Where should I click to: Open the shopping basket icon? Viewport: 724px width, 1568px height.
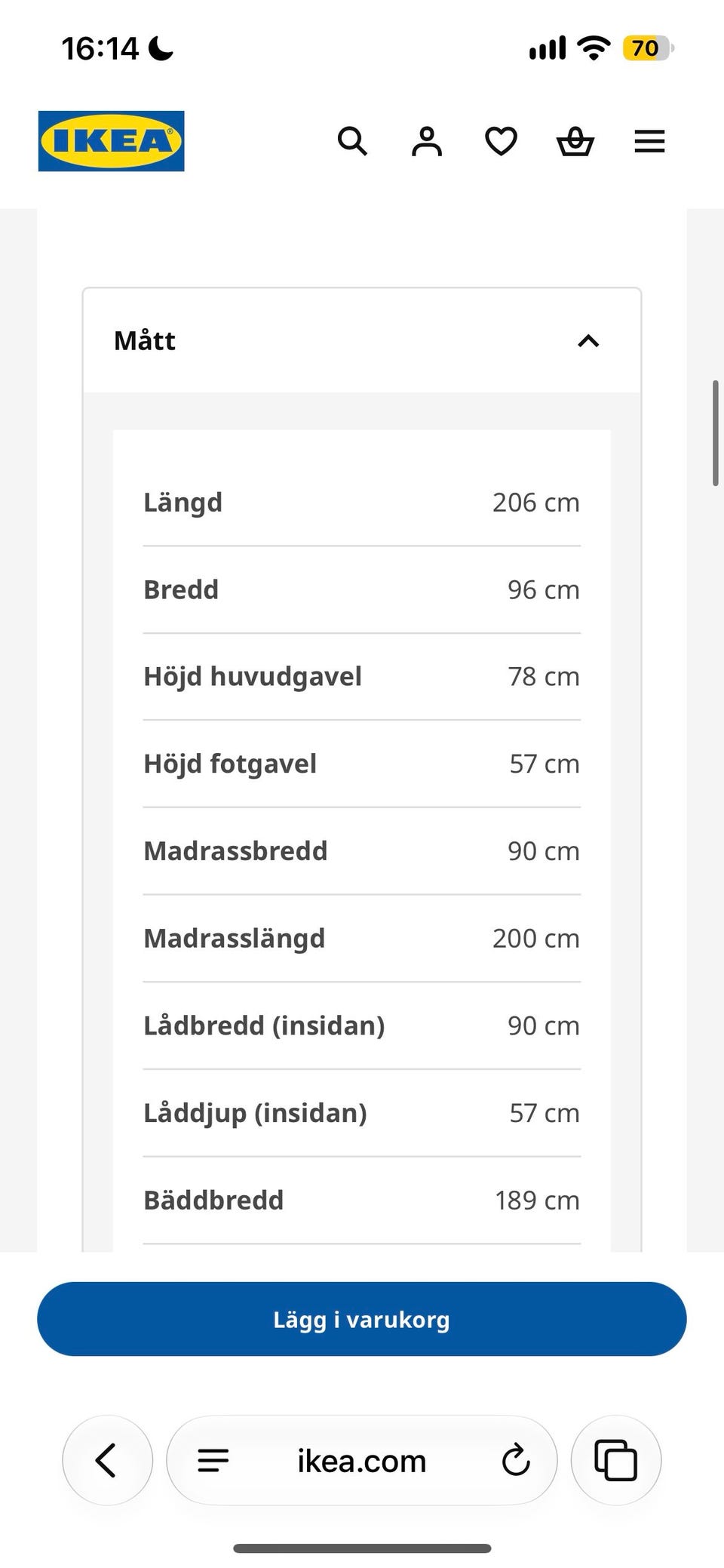tap(575, 141)
